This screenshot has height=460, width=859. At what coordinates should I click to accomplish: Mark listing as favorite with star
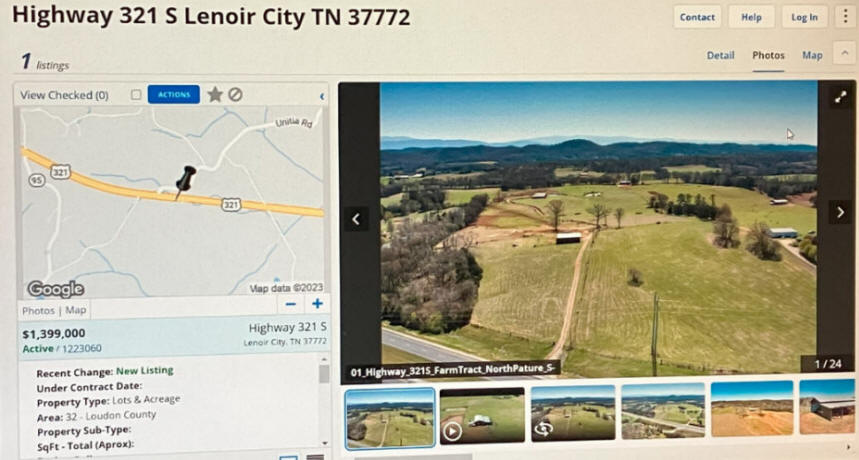click(214, 95)
